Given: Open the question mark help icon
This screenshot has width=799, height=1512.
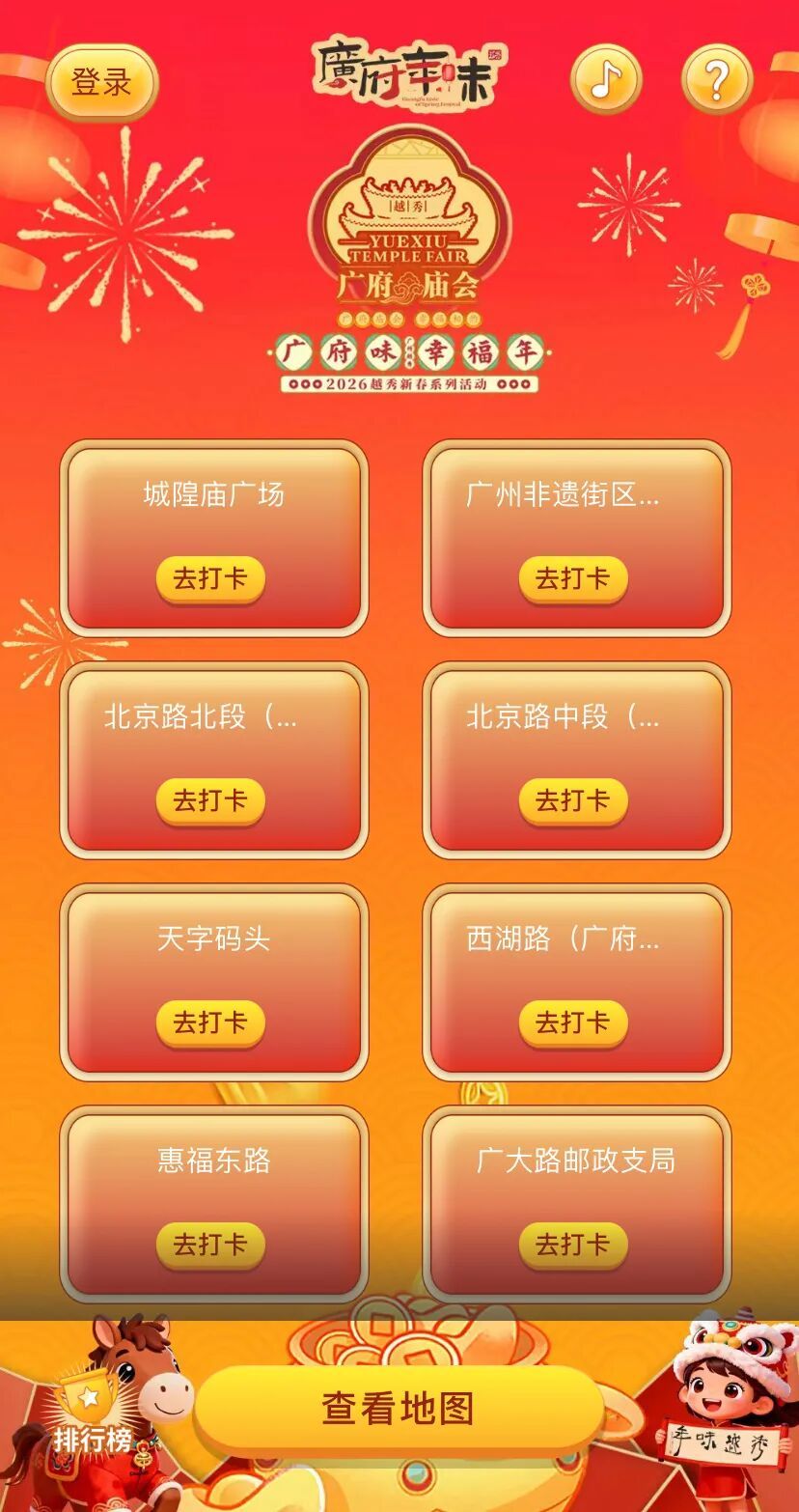Looking at the screenshot, I should [x=716, y=79].
